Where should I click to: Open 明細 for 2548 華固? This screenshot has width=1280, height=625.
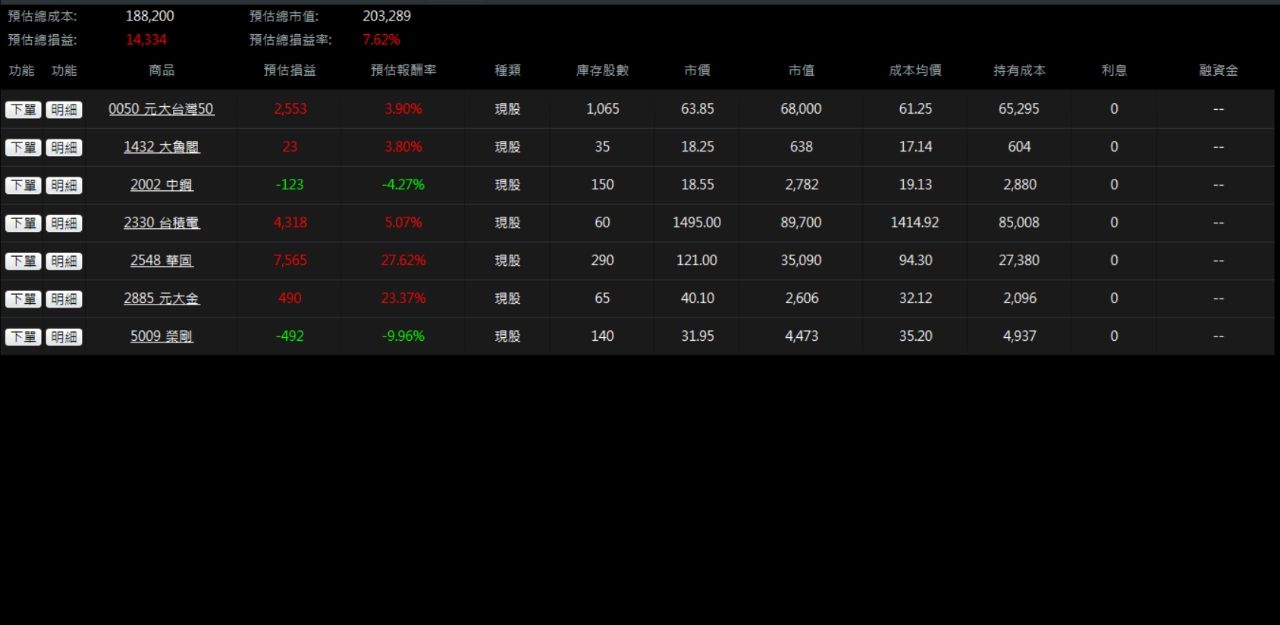click(x=64, y=262)
